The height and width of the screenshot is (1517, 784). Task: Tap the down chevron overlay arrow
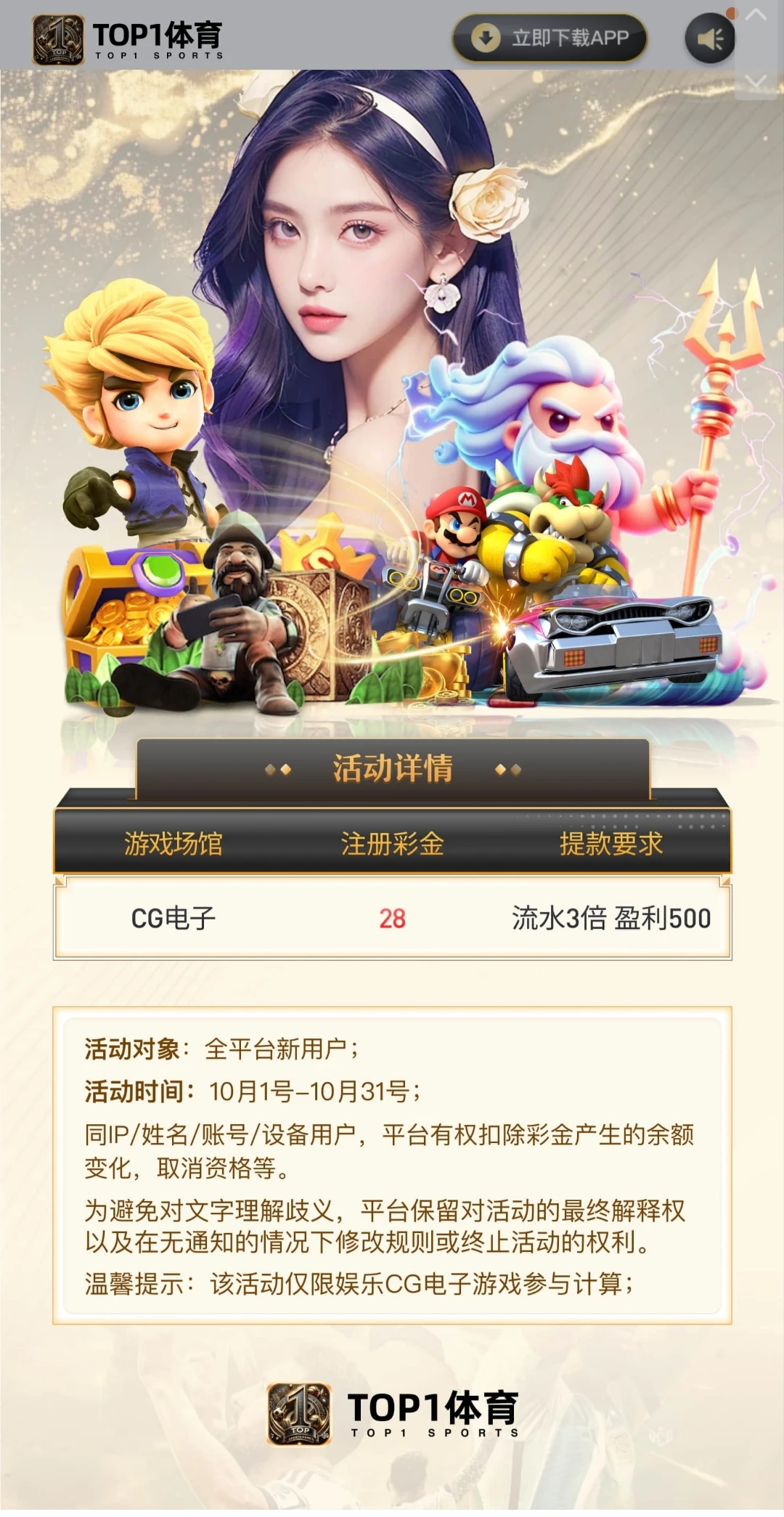coord(756,80)
